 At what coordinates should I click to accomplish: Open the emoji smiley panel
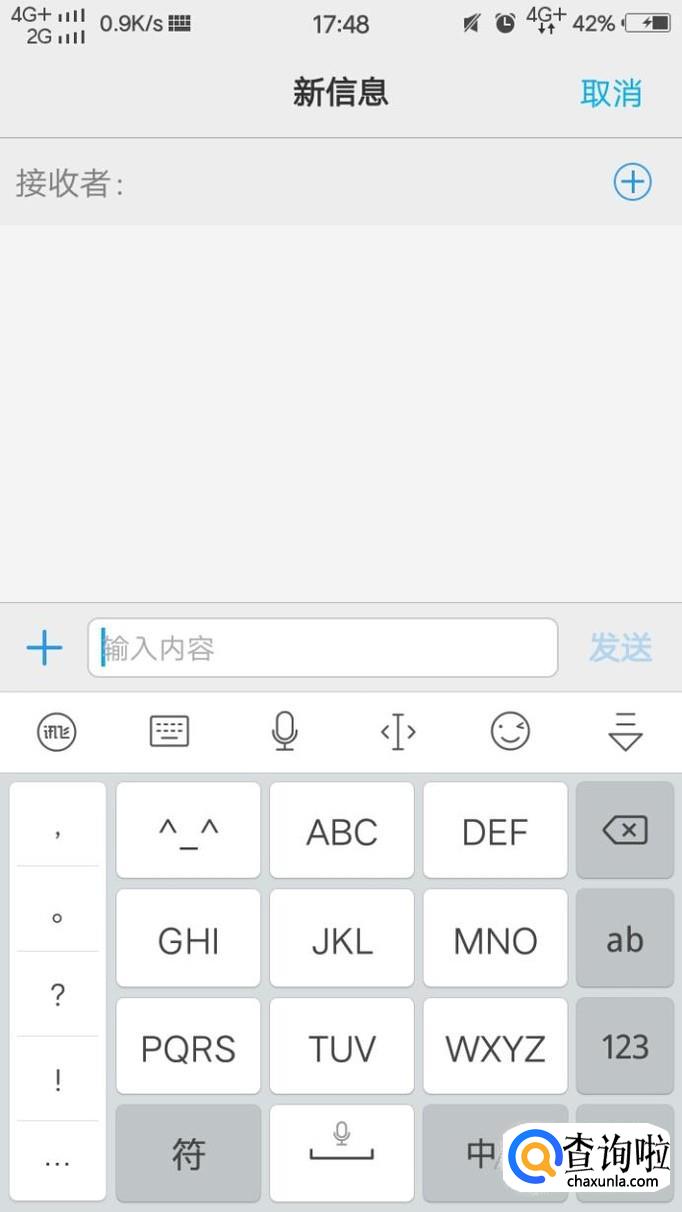tap(510, 732)
